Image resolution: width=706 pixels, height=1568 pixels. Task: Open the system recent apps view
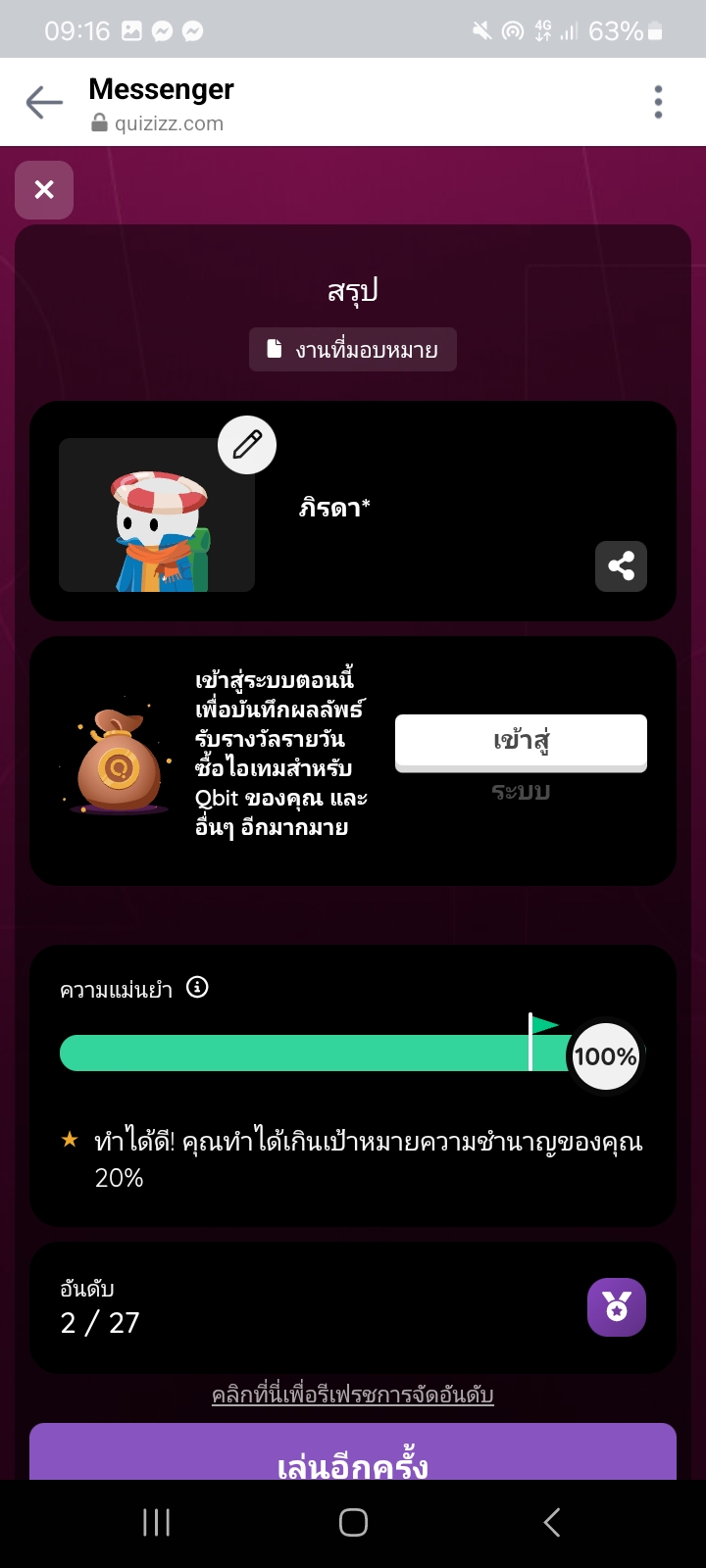157,1522
